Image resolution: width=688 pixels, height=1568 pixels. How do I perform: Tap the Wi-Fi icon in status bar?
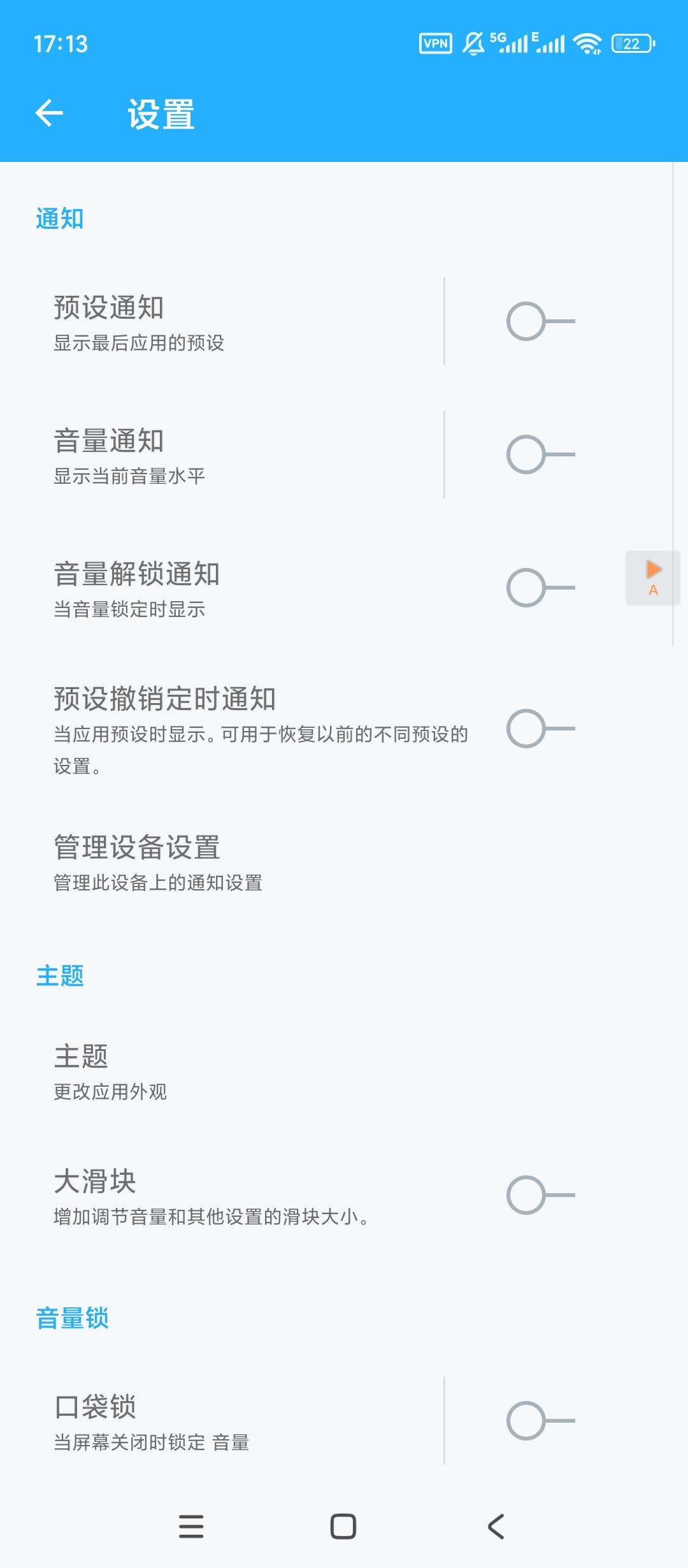point(587,42)
